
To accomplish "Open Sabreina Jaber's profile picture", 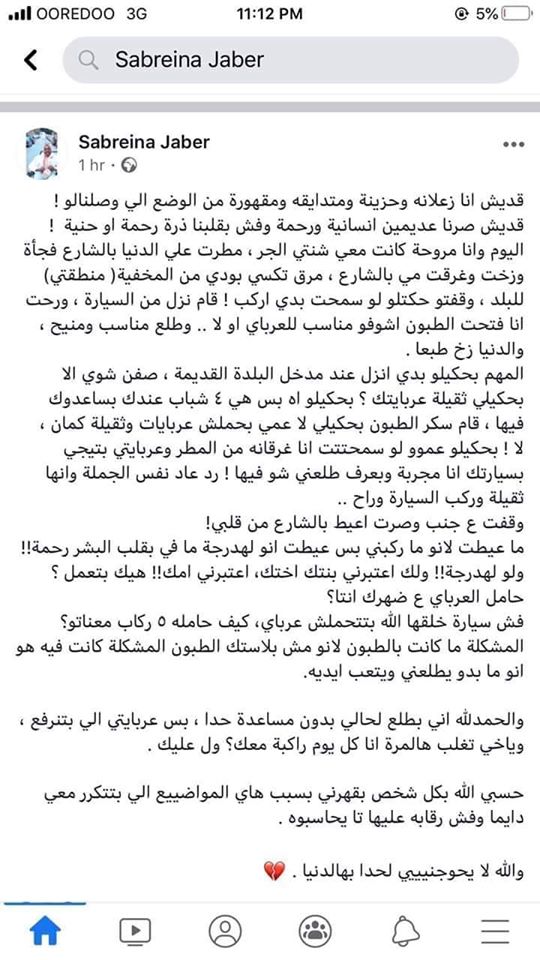I will 42,154.
